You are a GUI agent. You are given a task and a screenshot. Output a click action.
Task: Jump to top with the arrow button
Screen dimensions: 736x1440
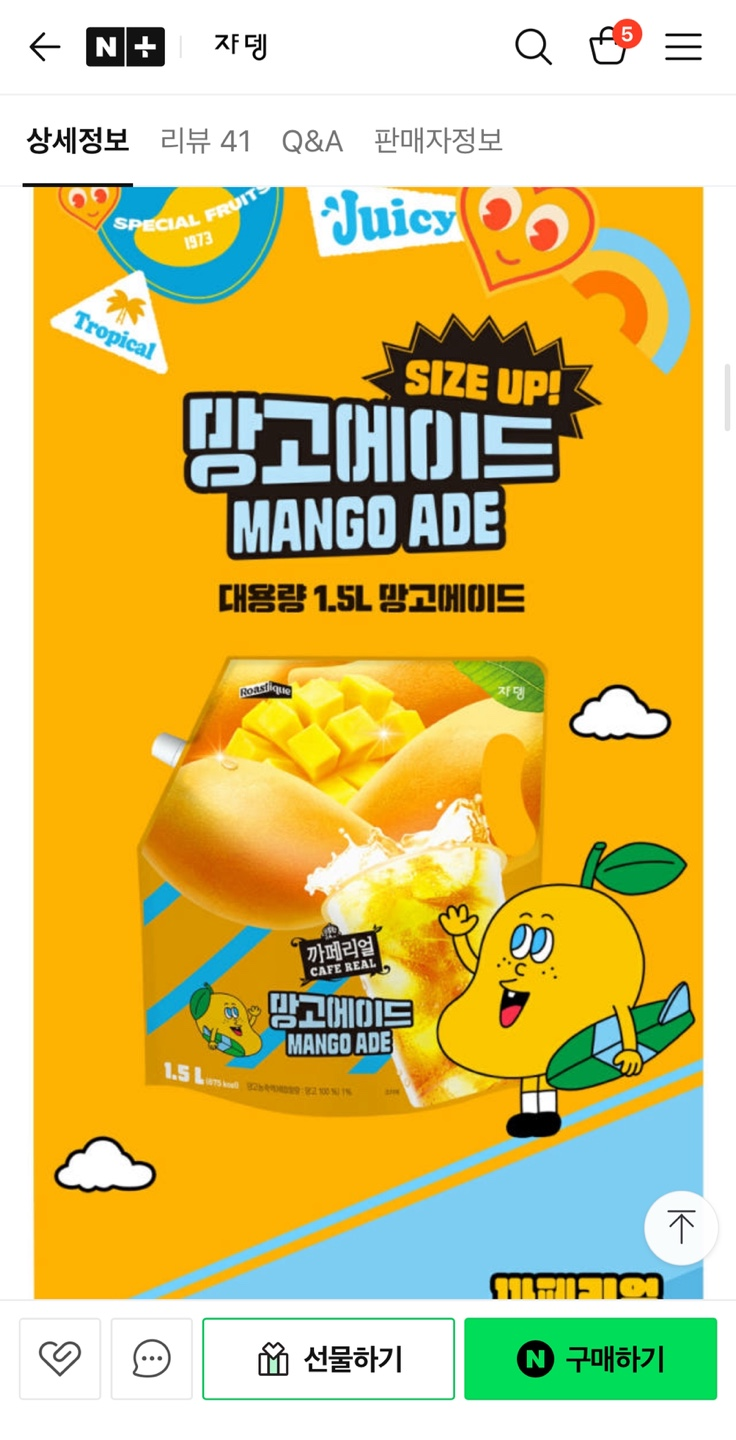click(x=681, y=1227)
